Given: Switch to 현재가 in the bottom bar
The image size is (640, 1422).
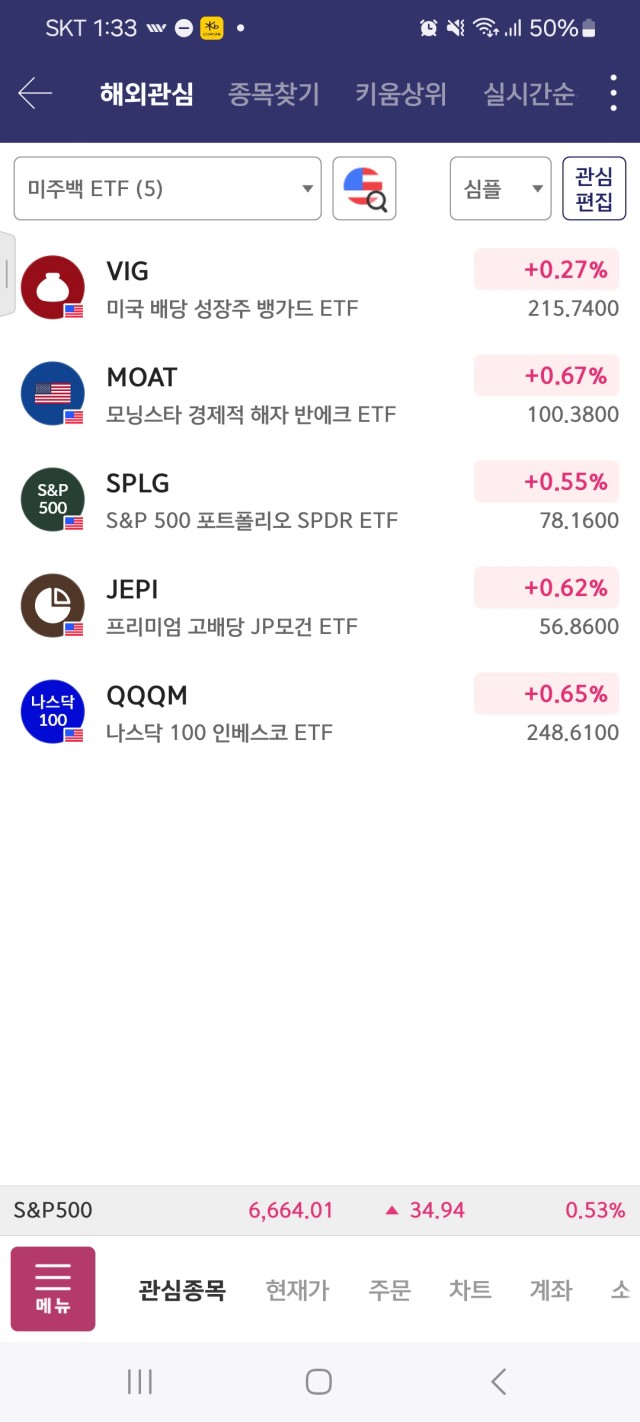Looking at the screenshot, I should 297,1290.
